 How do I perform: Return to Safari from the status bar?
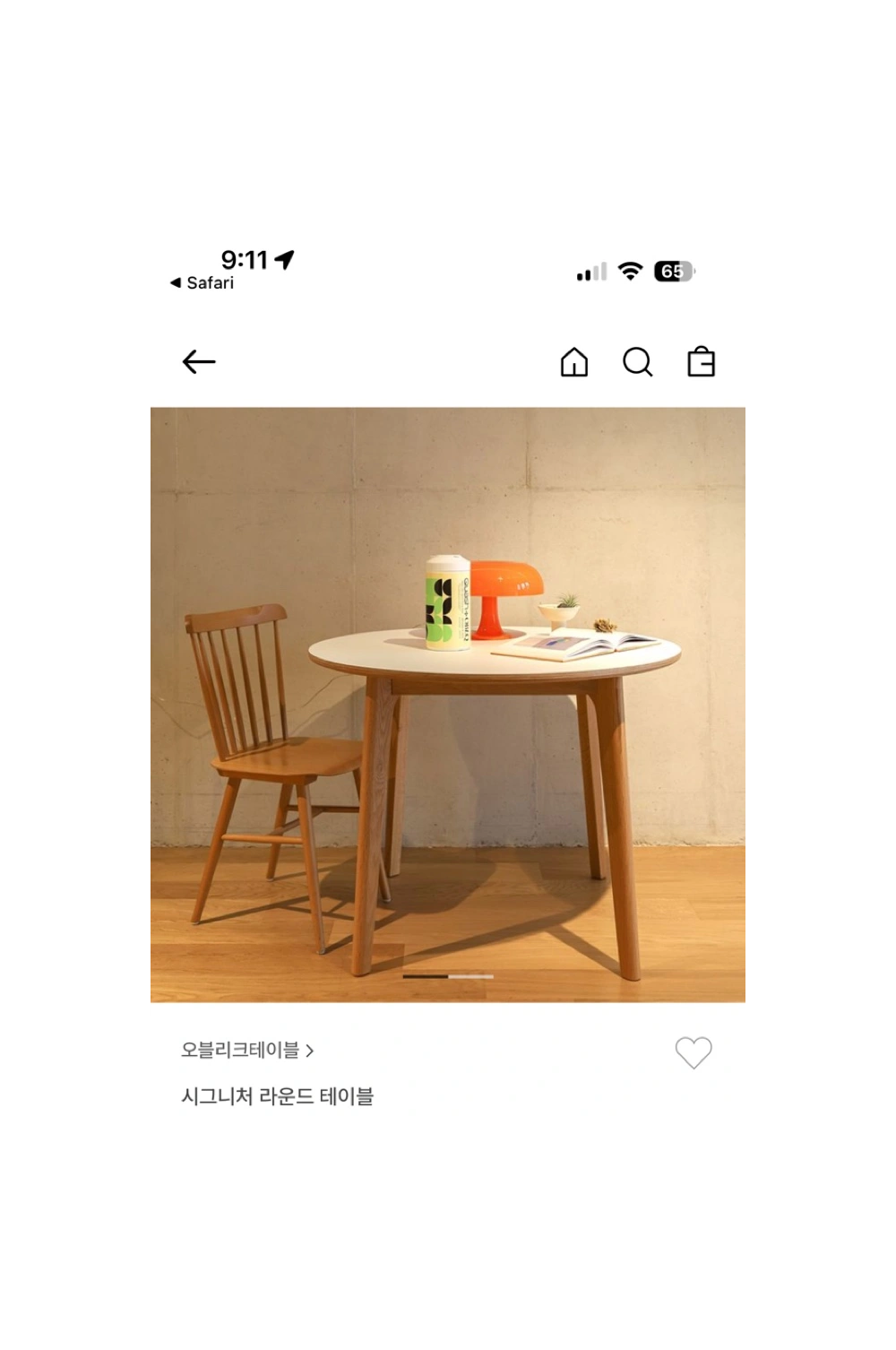[x=202, y=283]
